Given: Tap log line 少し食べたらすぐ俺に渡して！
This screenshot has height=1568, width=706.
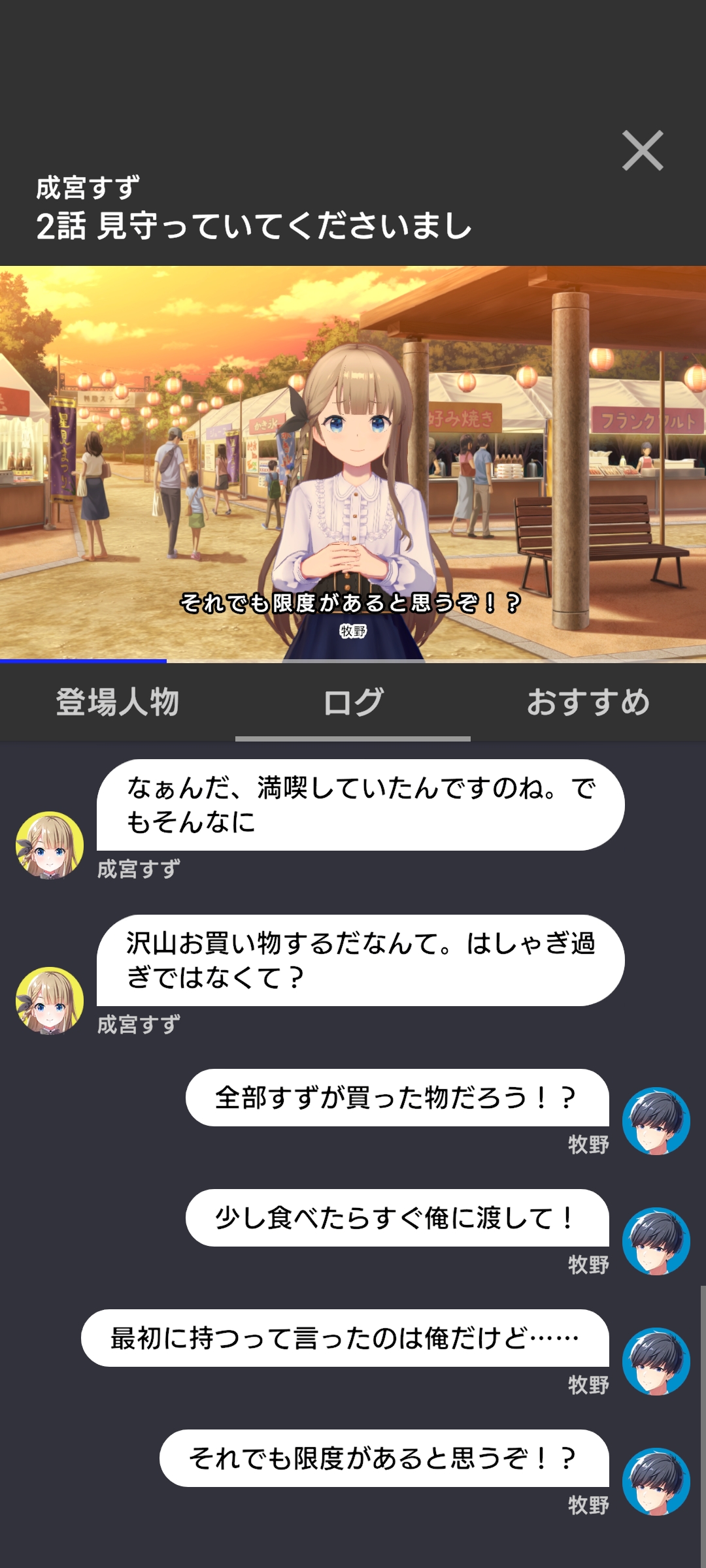Looking at the screenshot, I should pyautogui.click(x=397, y=1218).
